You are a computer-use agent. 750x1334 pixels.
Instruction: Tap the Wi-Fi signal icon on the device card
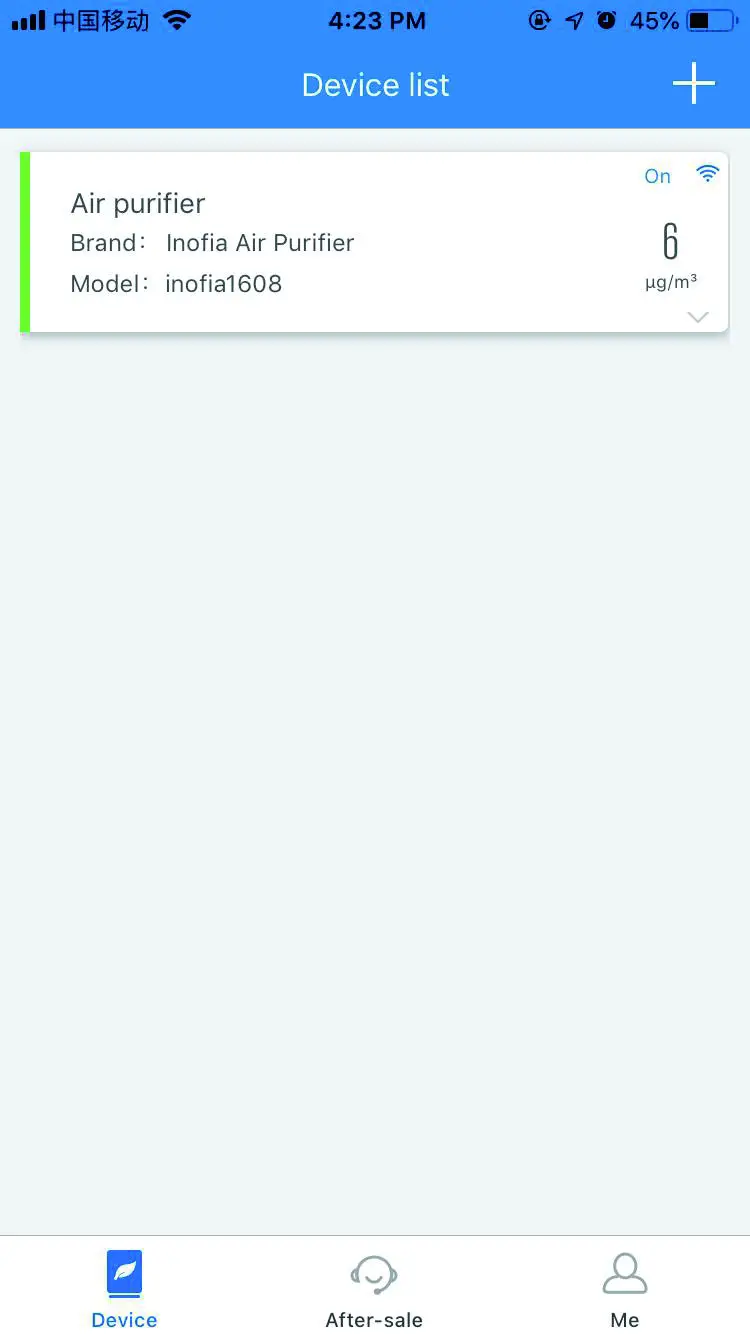pos(707,173)
